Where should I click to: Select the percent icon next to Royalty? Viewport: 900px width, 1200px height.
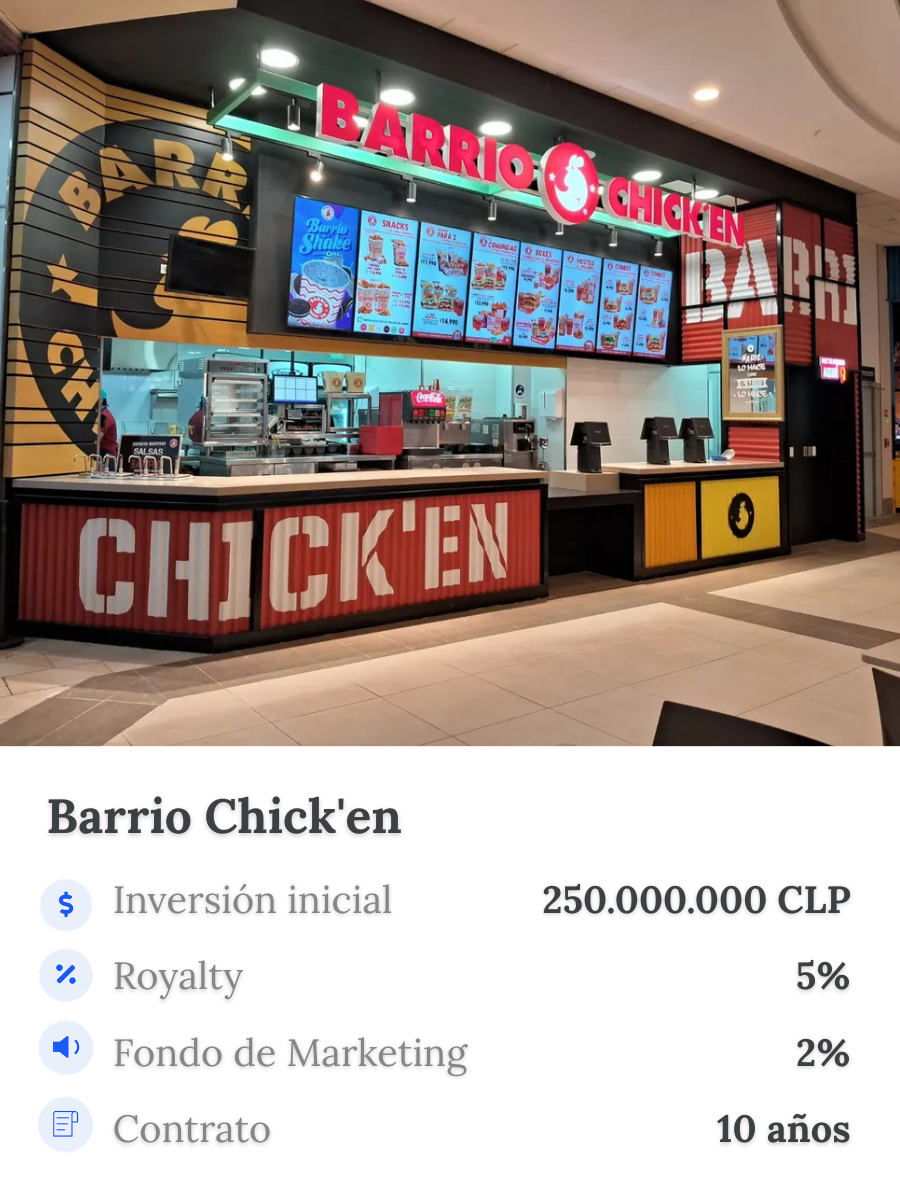coord(65,977)
